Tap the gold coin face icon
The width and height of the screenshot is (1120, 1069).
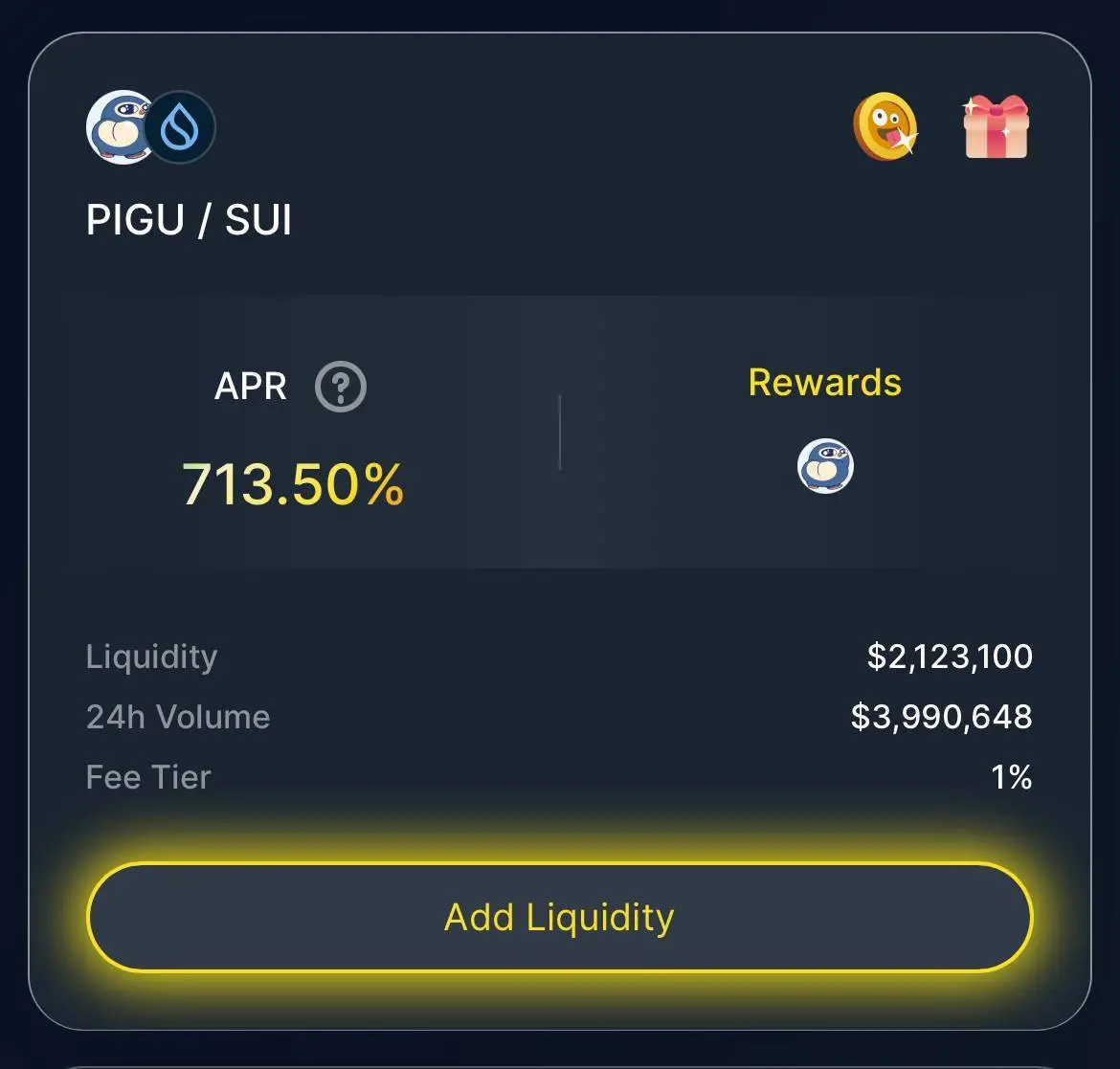point(885,126)
